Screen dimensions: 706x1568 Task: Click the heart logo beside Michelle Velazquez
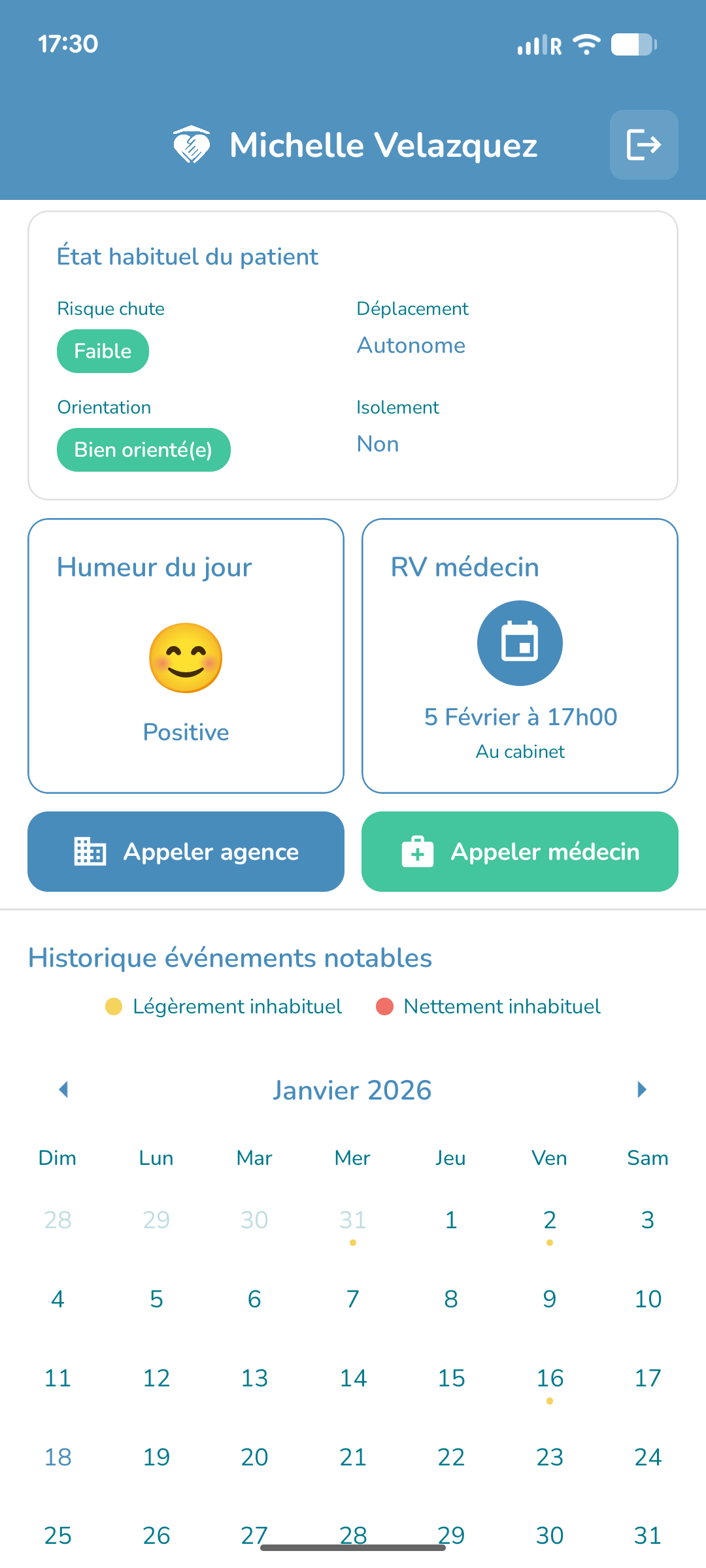click(190, 144)
